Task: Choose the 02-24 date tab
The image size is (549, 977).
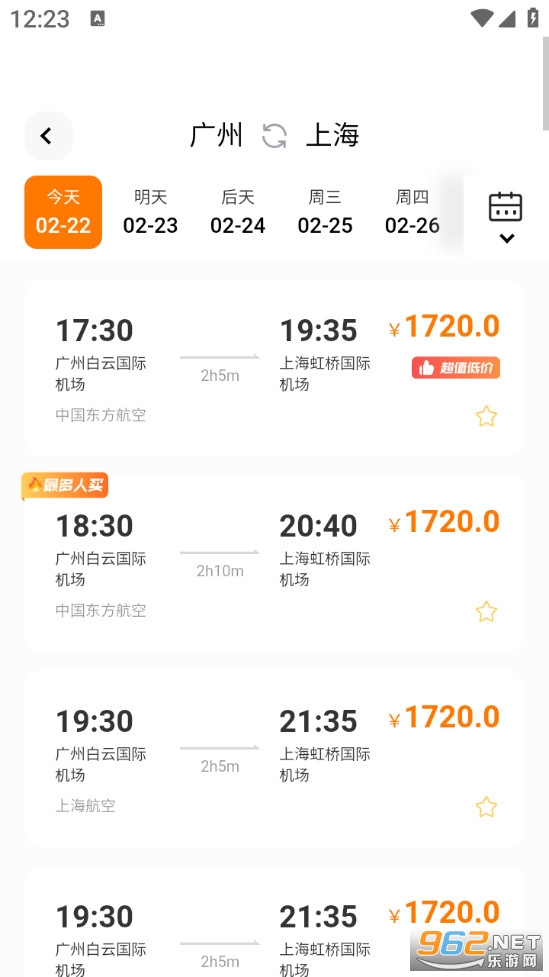Action: click(x=237, y=212)
